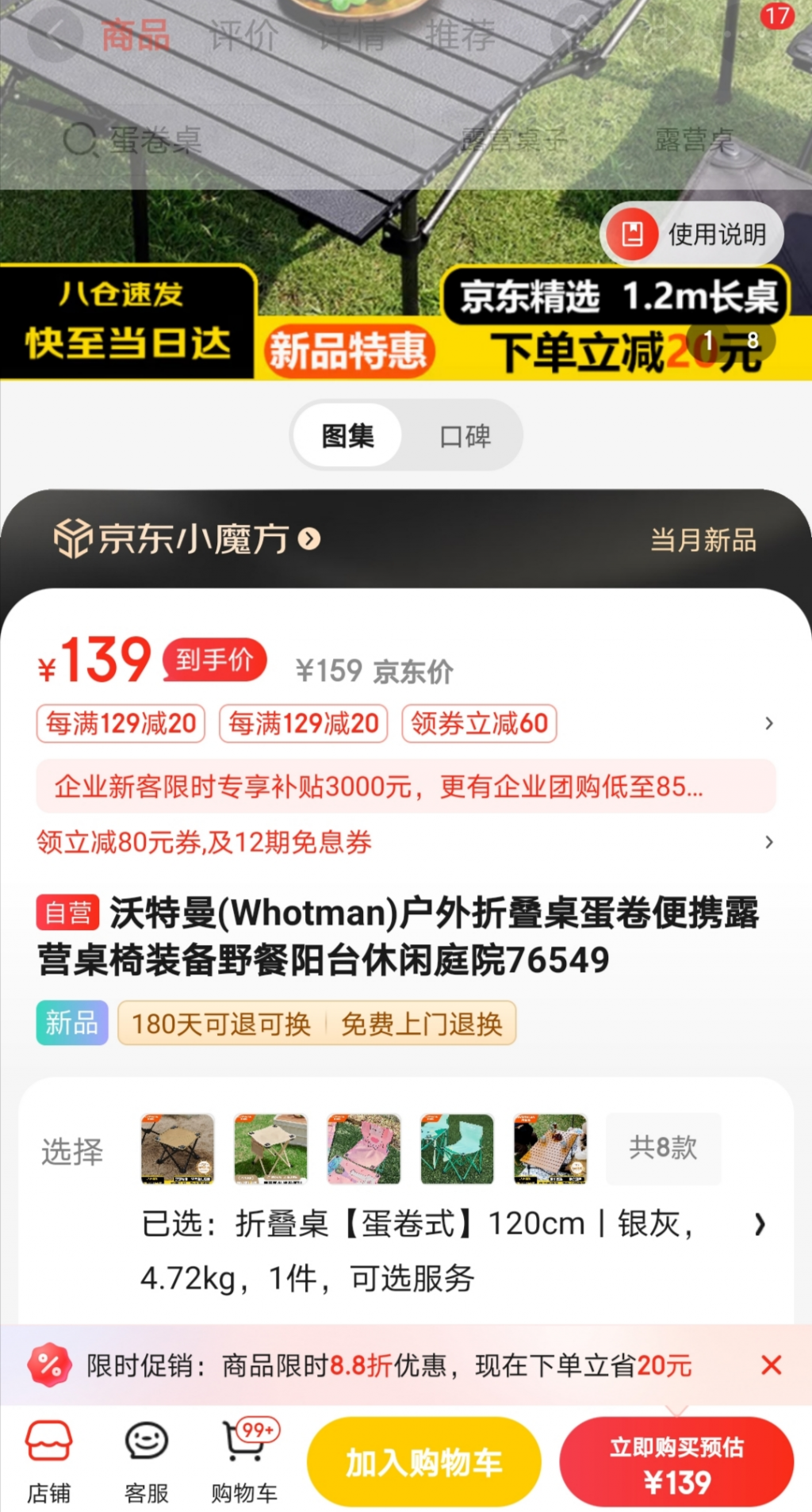Screen dimensions: 812x1512
Task: Switch to the 详情 tab
Action: pyautogui.click(x=351, y=36)
